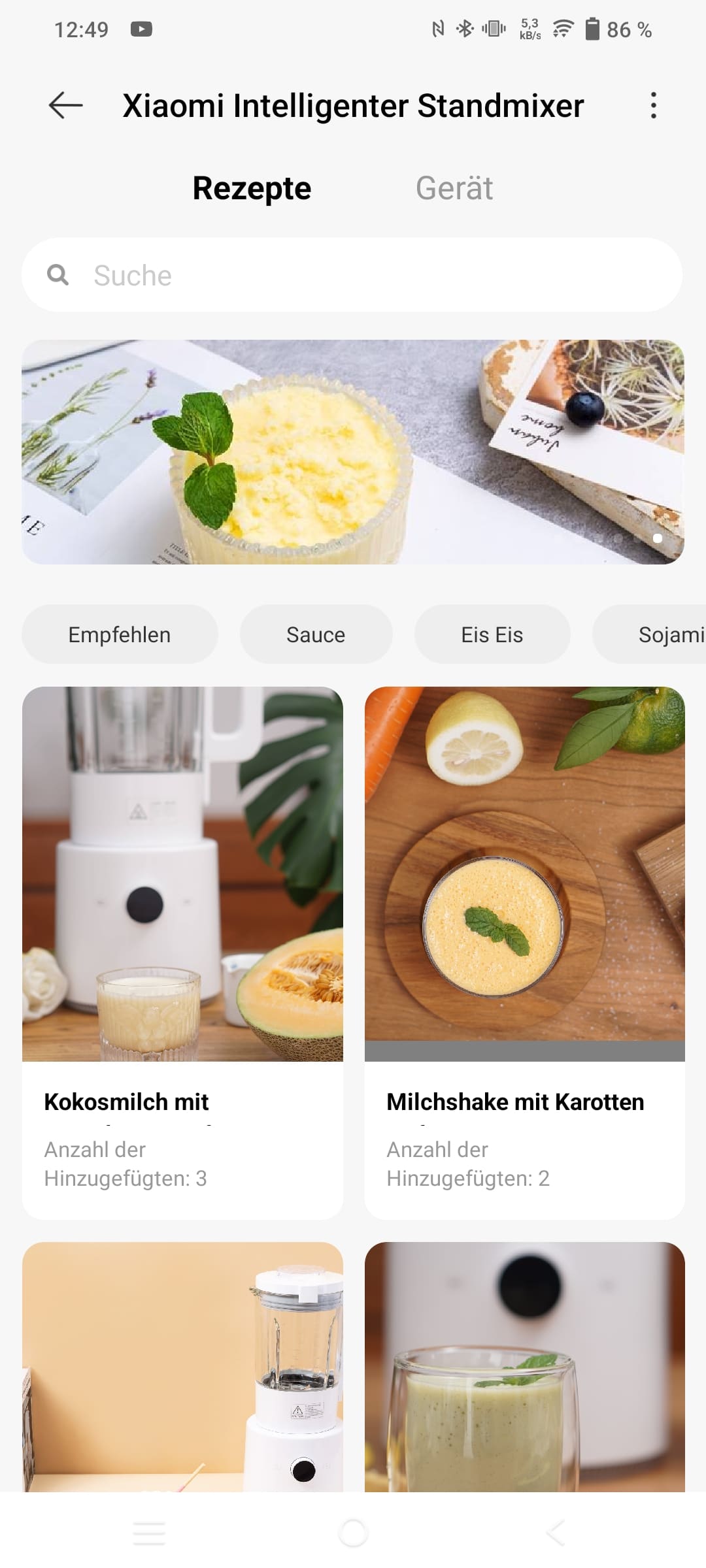Tap the system home button
This screenshot has height=1568, width=706.
click(353, 1532)
